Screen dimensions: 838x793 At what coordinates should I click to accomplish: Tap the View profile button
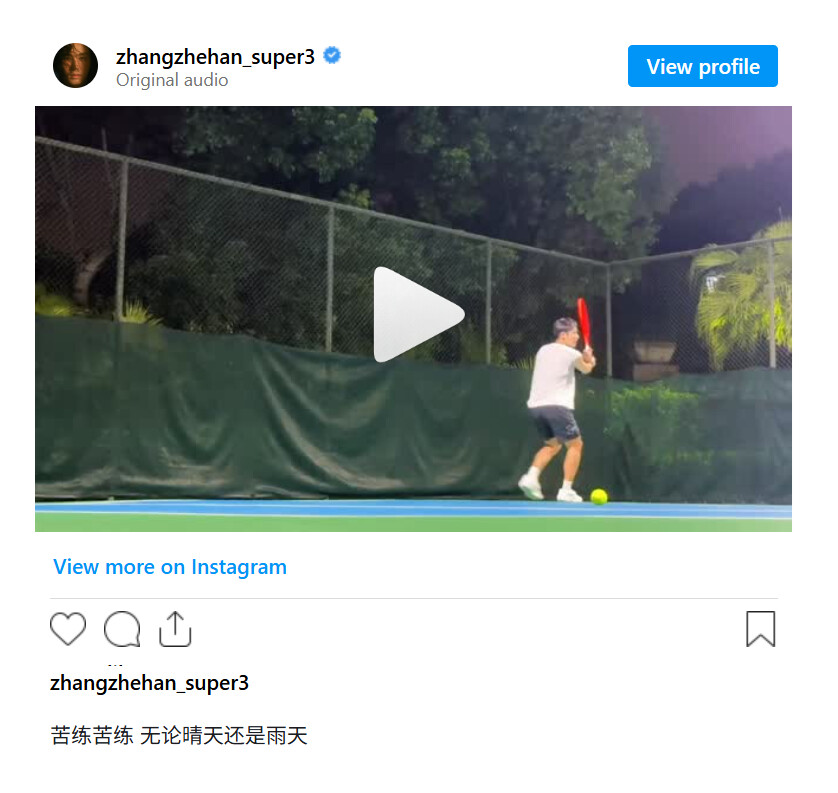[x=702, y=67]
